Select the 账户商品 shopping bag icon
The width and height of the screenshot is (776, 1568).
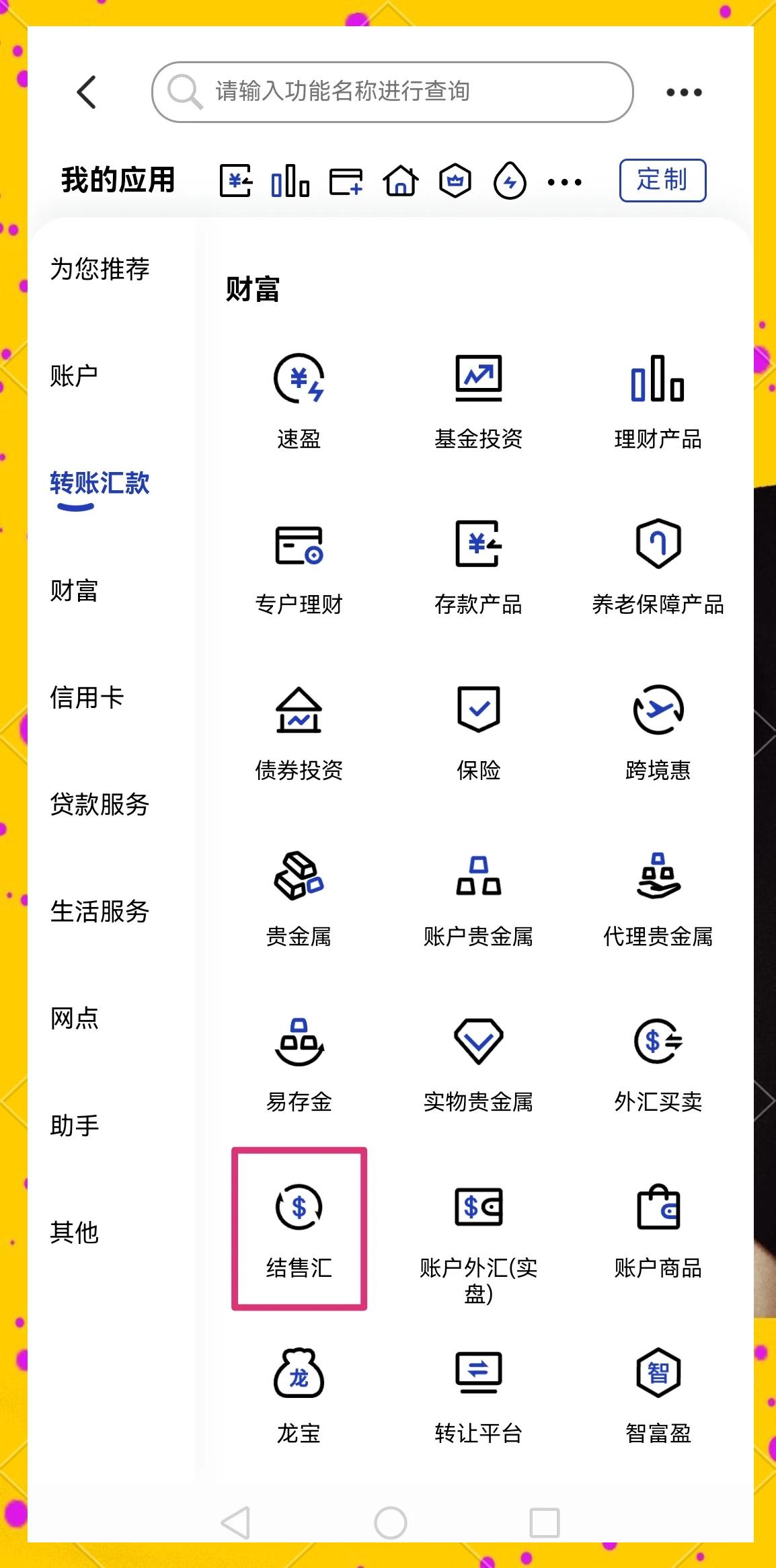click(658, 1229)
